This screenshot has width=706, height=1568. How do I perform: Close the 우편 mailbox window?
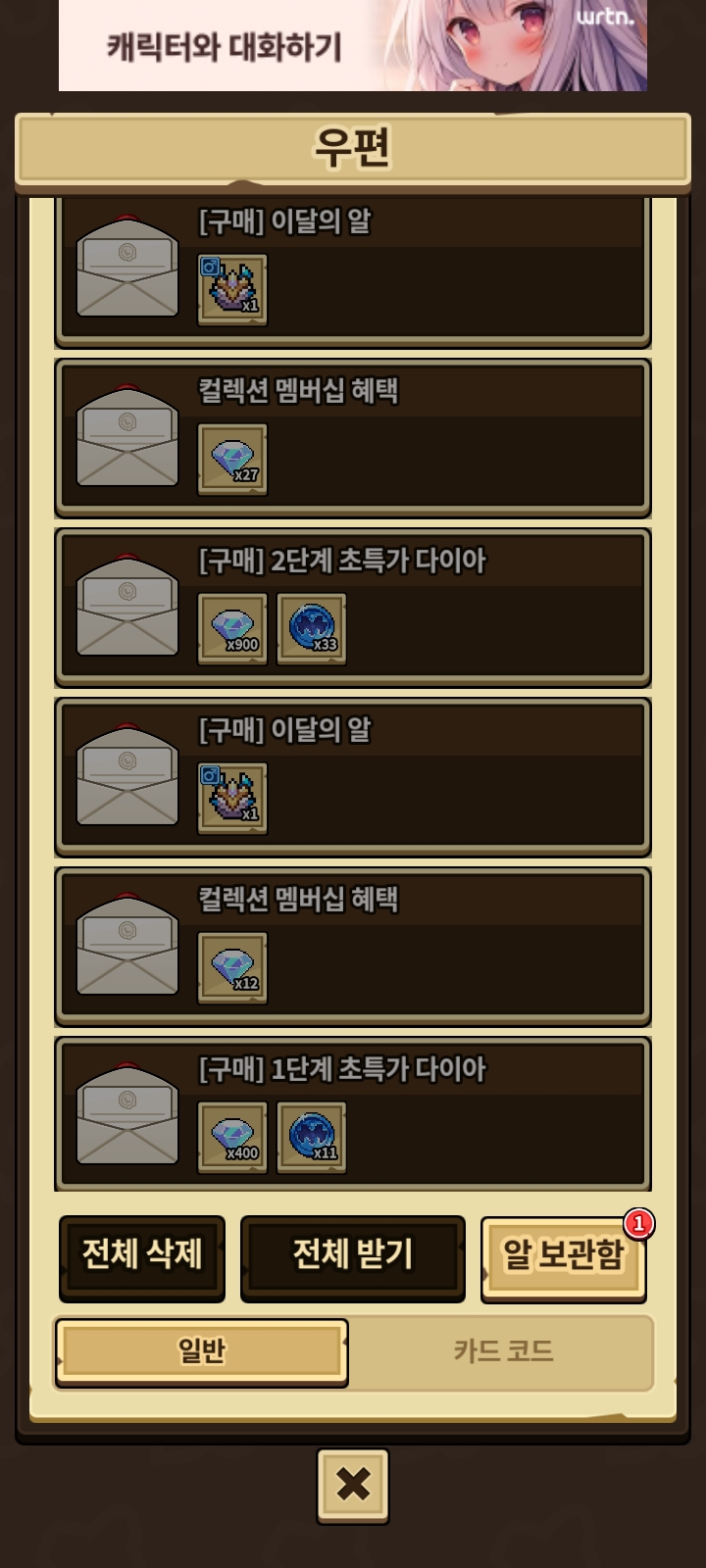[x=352, y=1485]
